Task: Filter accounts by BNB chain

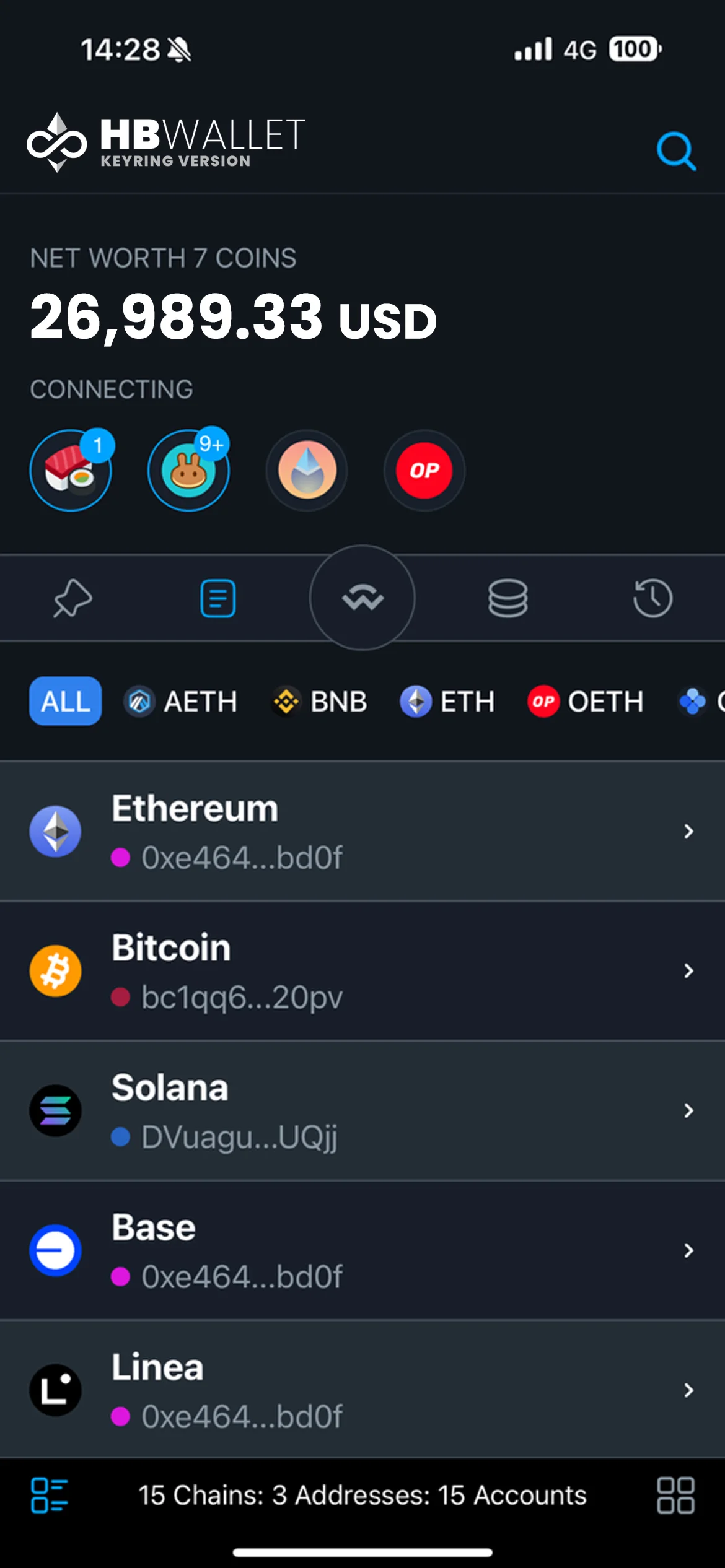Action: click(x=320, y=702)
